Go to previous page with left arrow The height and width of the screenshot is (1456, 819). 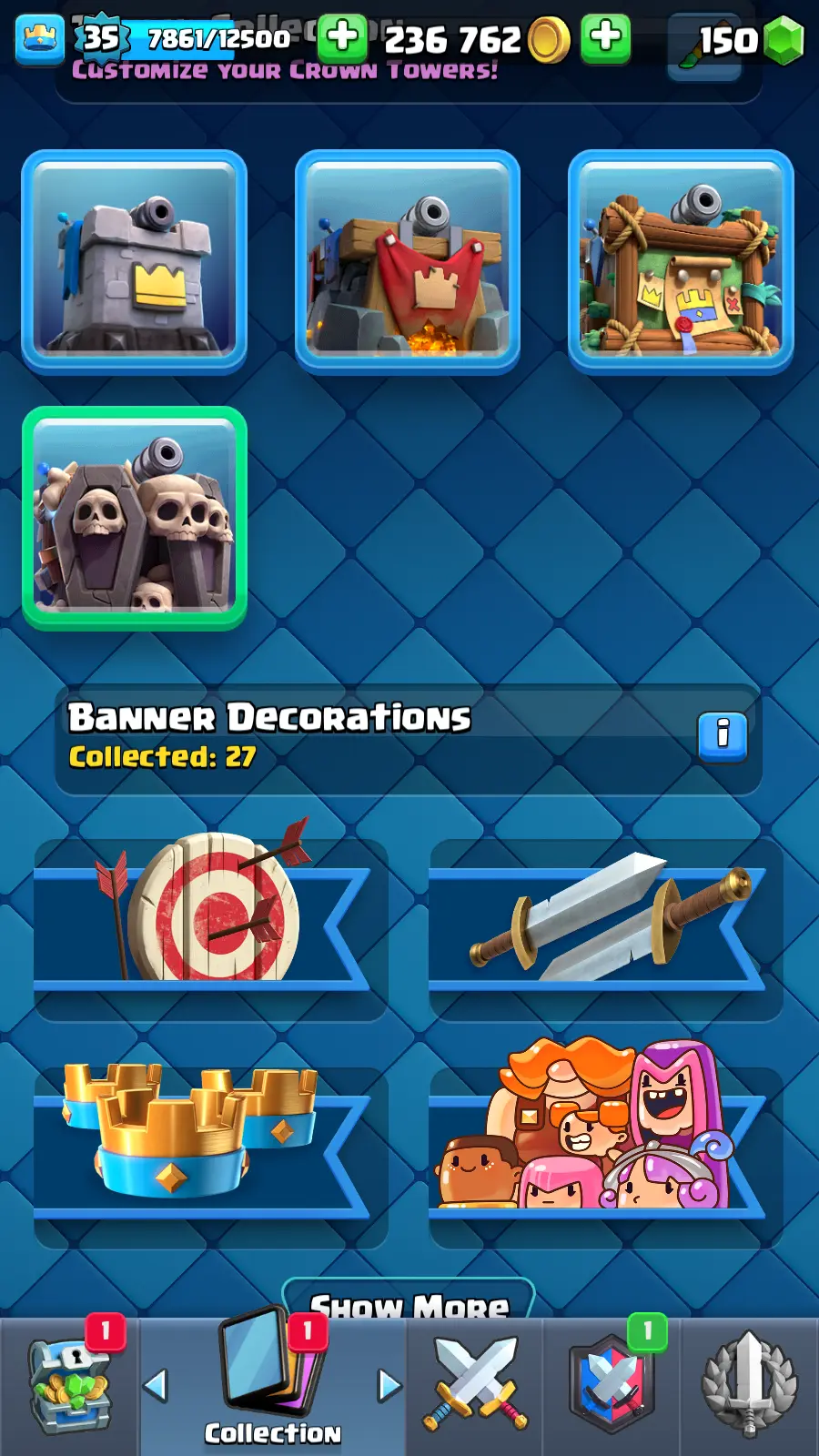tap(157, 1386)
